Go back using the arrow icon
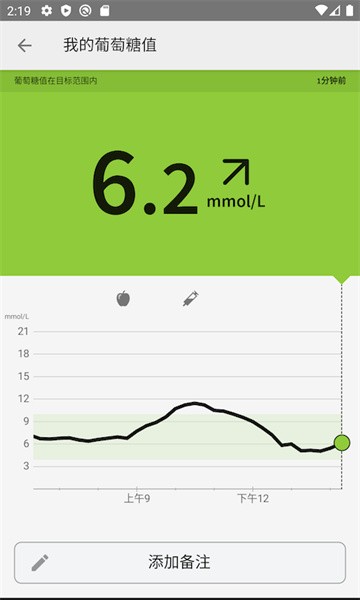This screenshot has width=360, height=600. [x=24, y=46]
